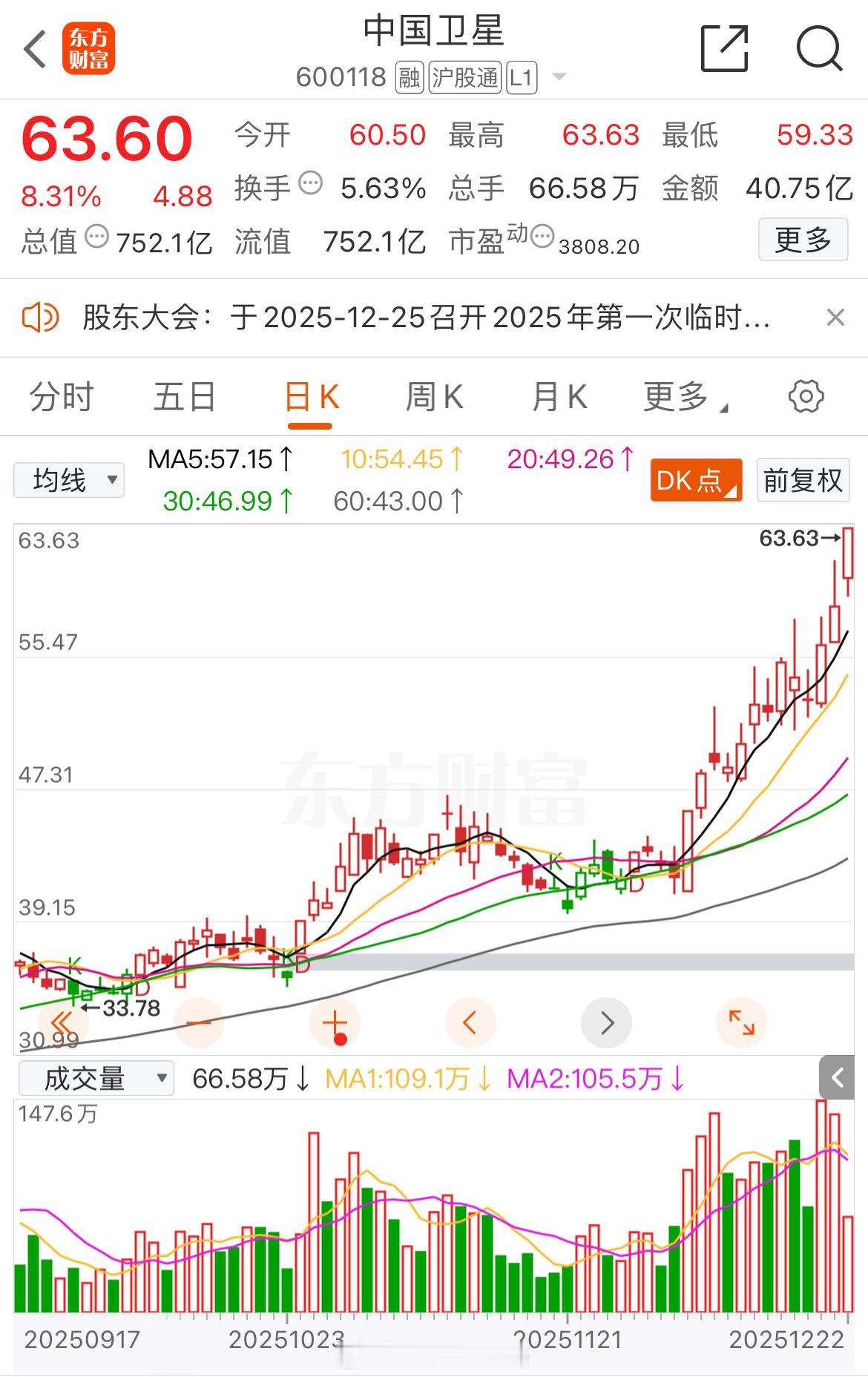Zoom into the K-line chart with plus icon
The height and width of the screenshot is (1377, 868).
coord(335,1022)
